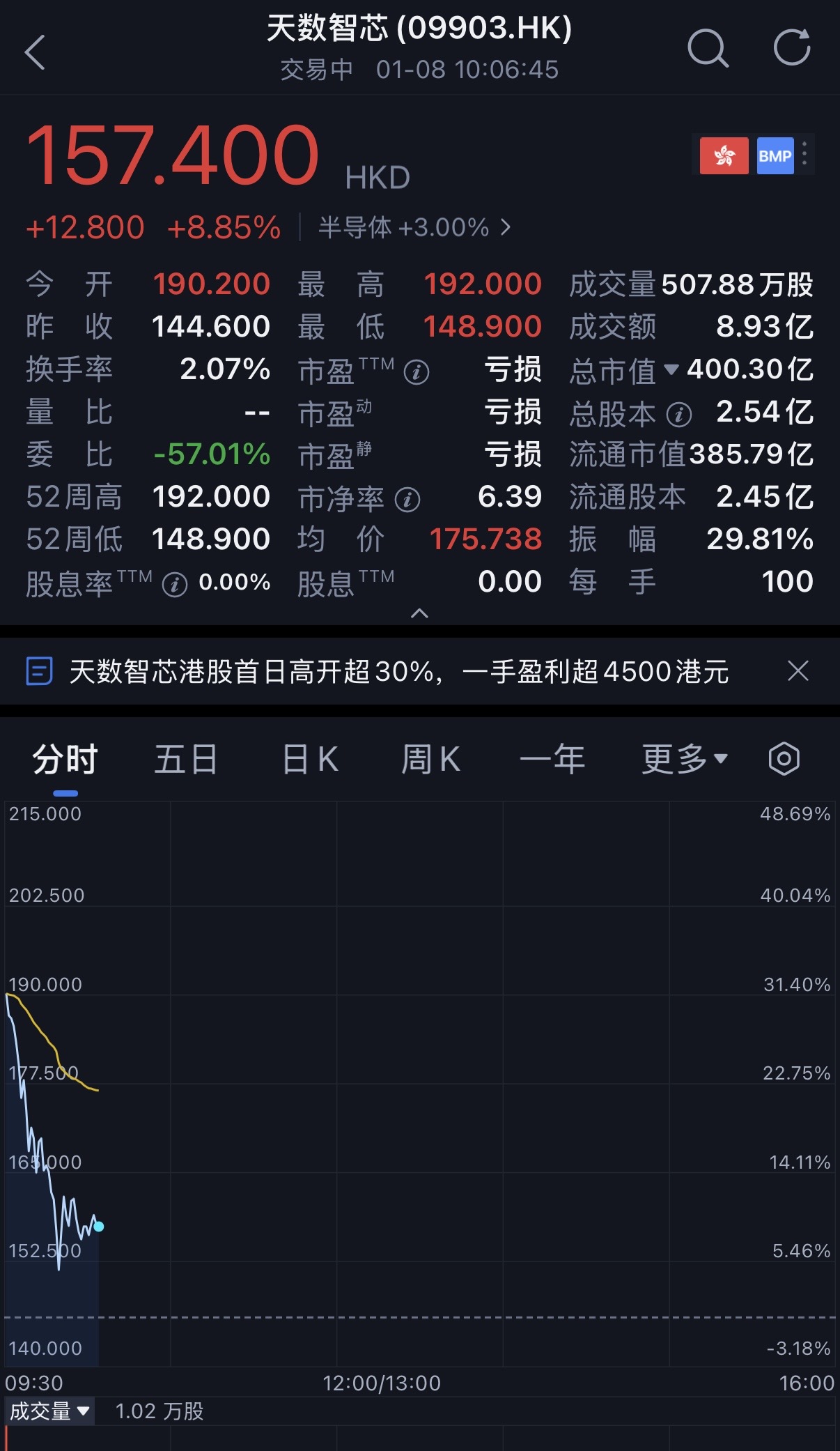This screenshot has height=1451, width=840.
Task: Open the 更多 chart period dropdown
Action: [683, 759]
